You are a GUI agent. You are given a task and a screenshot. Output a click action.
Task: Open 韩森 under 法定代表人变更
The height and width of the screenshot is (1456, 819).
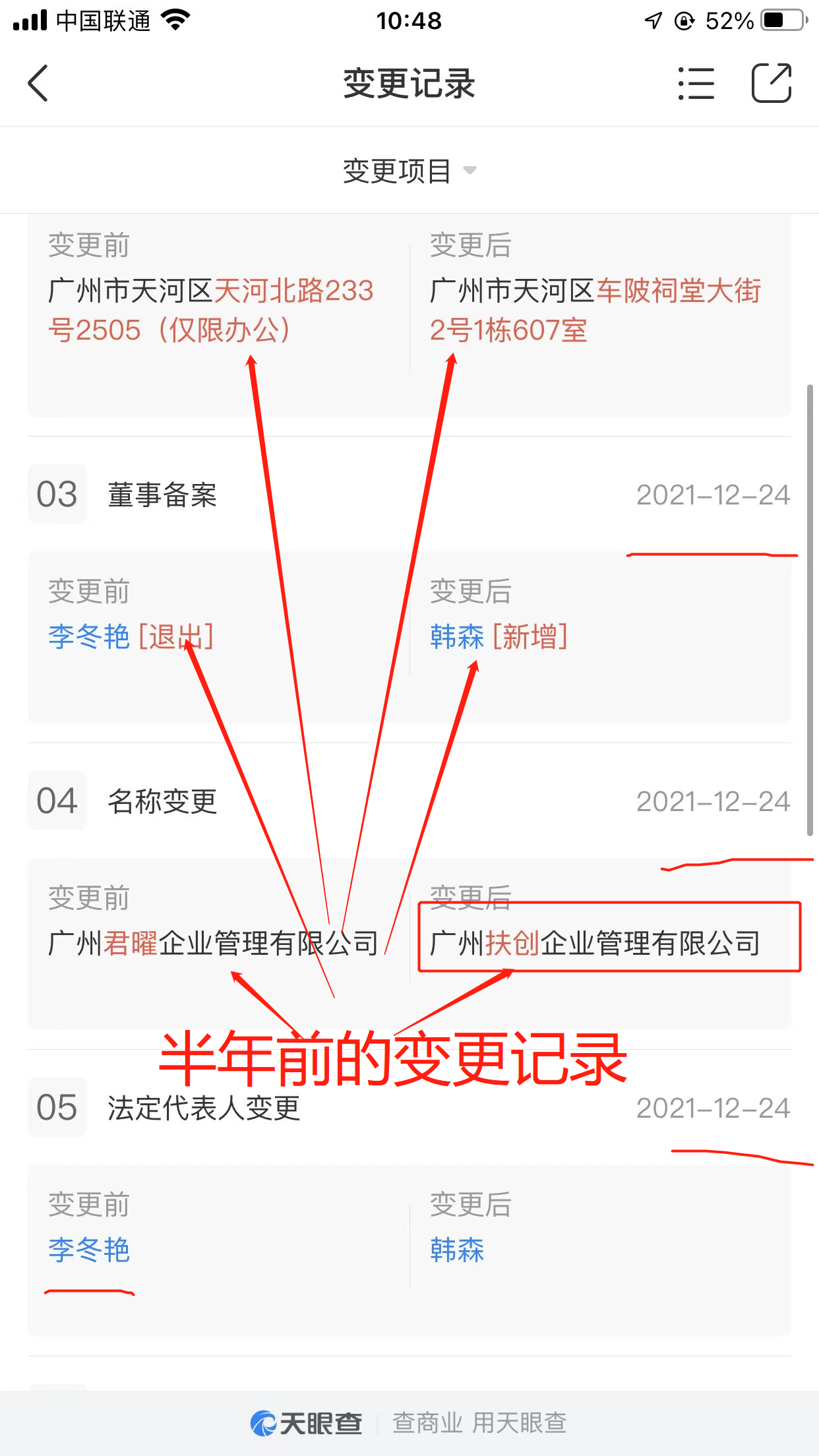coord(457,1250)
